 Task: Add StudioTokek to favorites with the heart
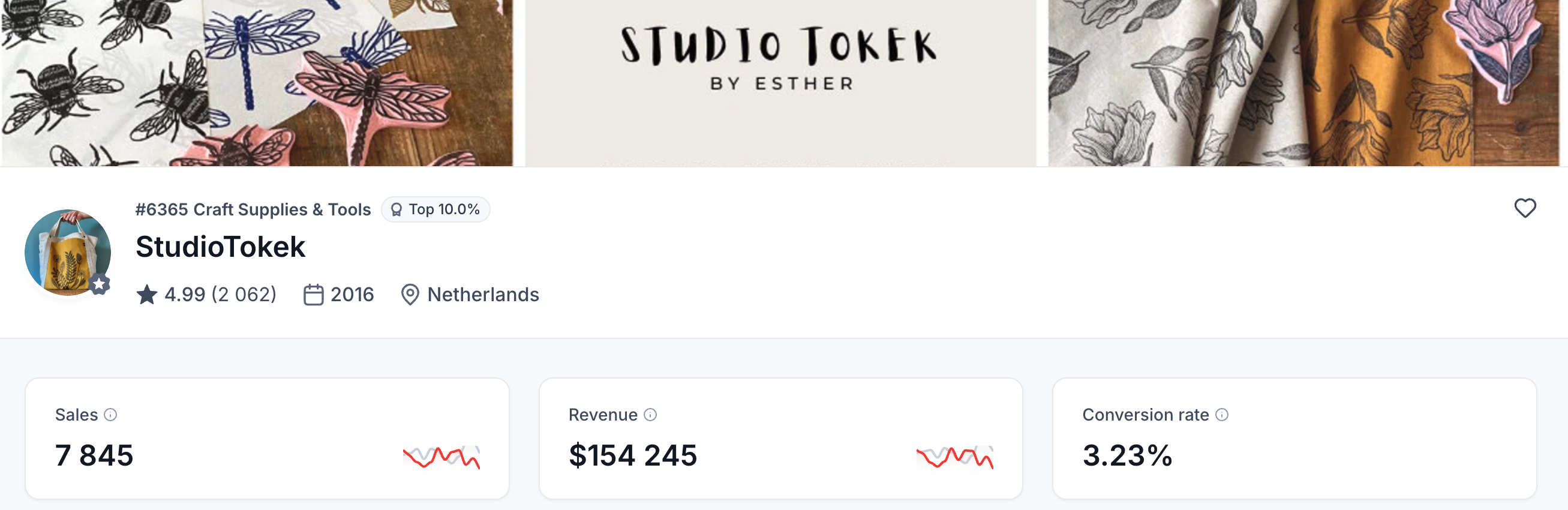(1525, 208)
